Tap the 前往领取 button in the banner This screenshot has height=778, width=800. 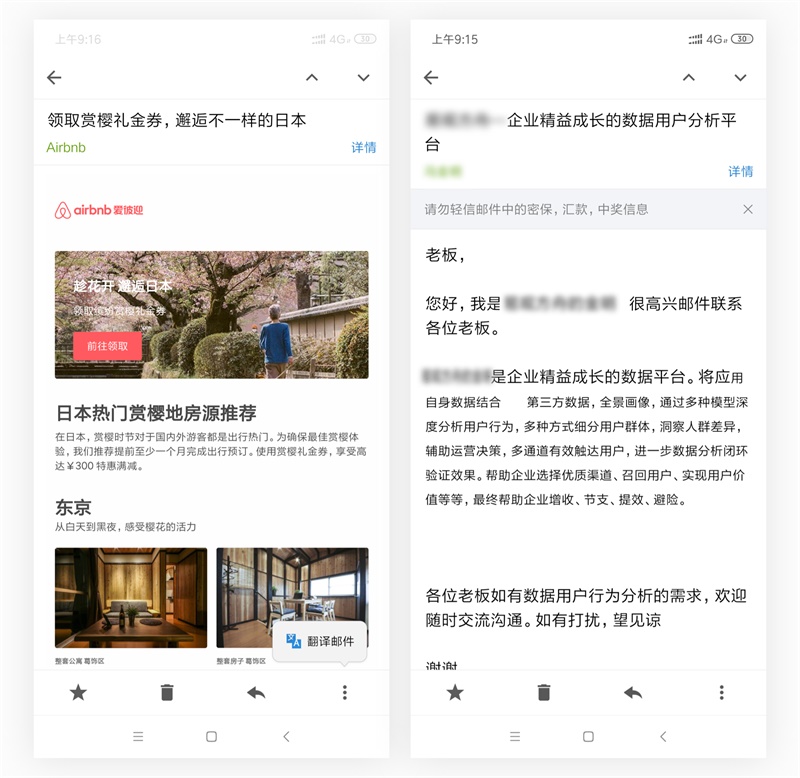coord(107,346)
